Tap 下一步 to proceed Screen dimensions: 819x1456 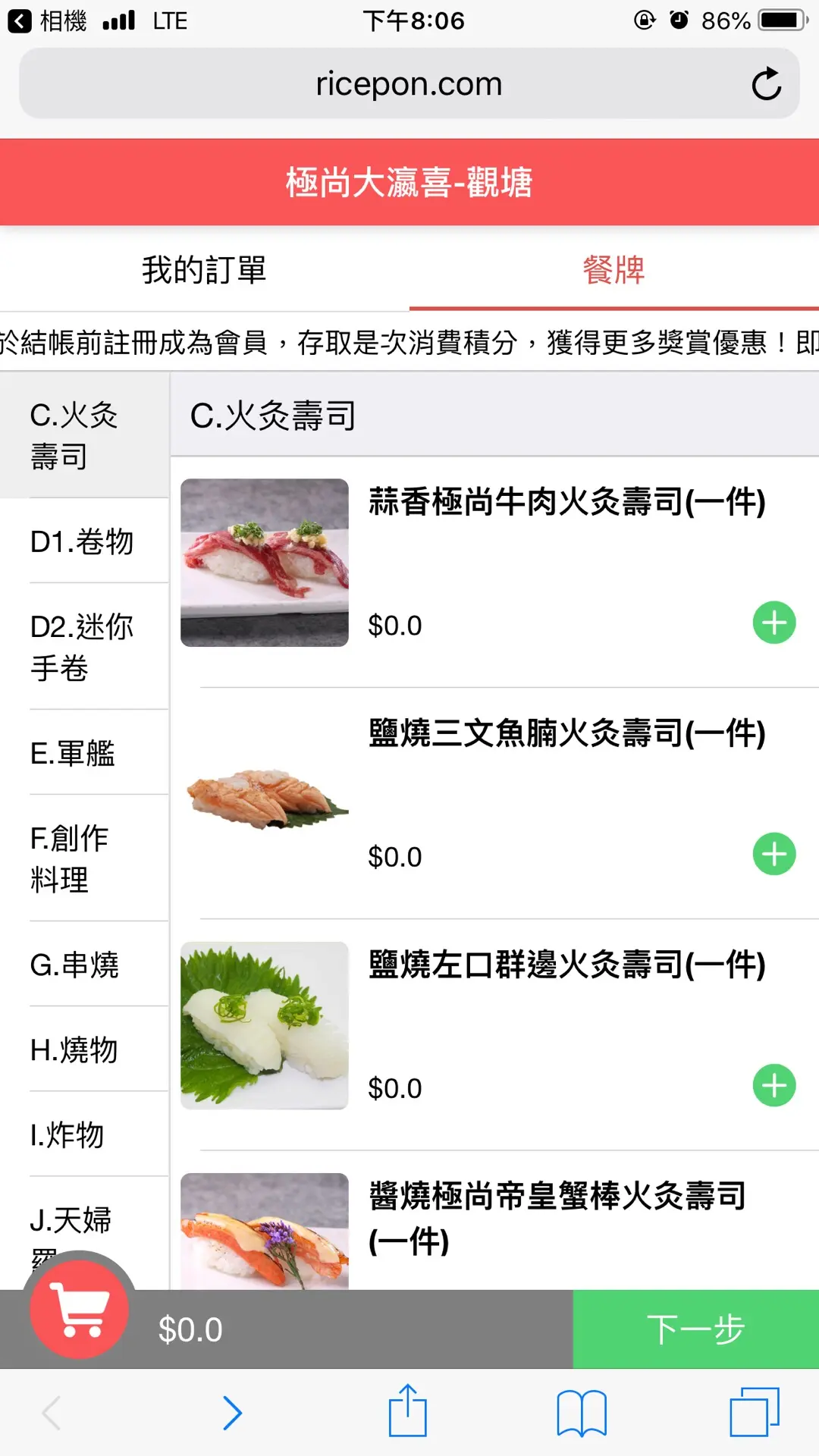click(x=695, y=1329)
